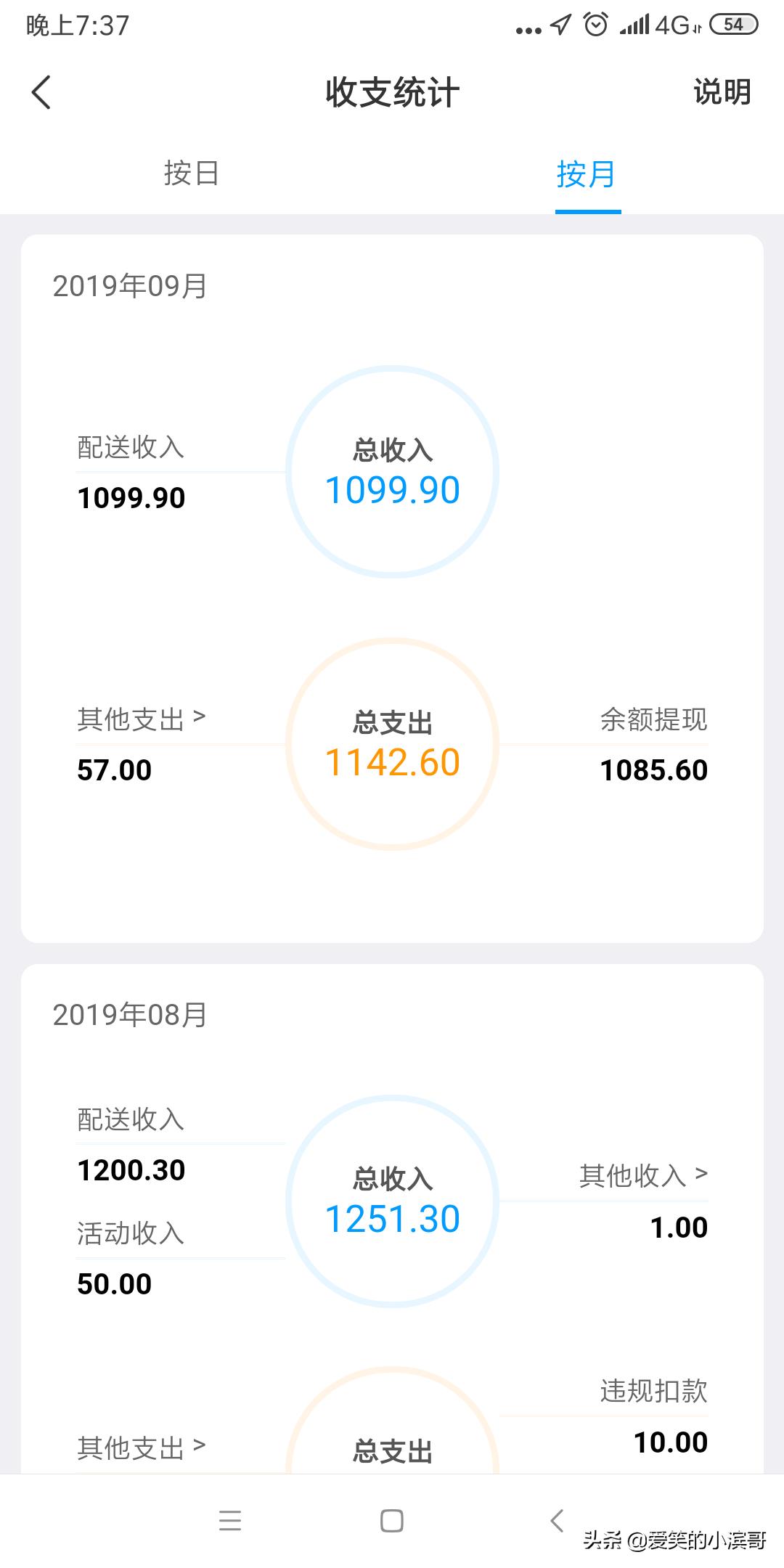Tap the home button in navigation bar
This screenshot has width=784, height=1568.
click(x=392, y=1522)
